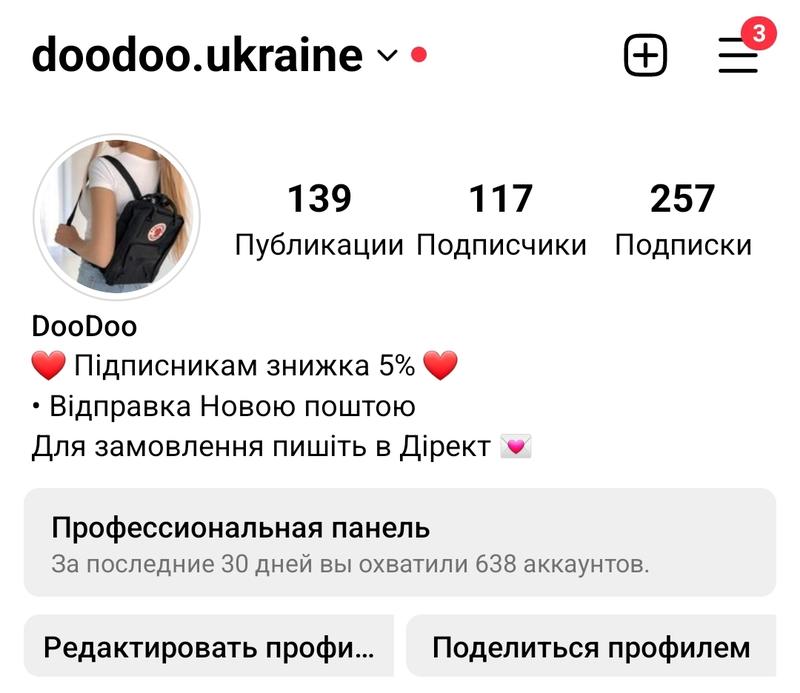Image resolution: width=800 pixels, height=693 pixels.
Task: View the 139 Публикации posts
Action: point(319,219)
